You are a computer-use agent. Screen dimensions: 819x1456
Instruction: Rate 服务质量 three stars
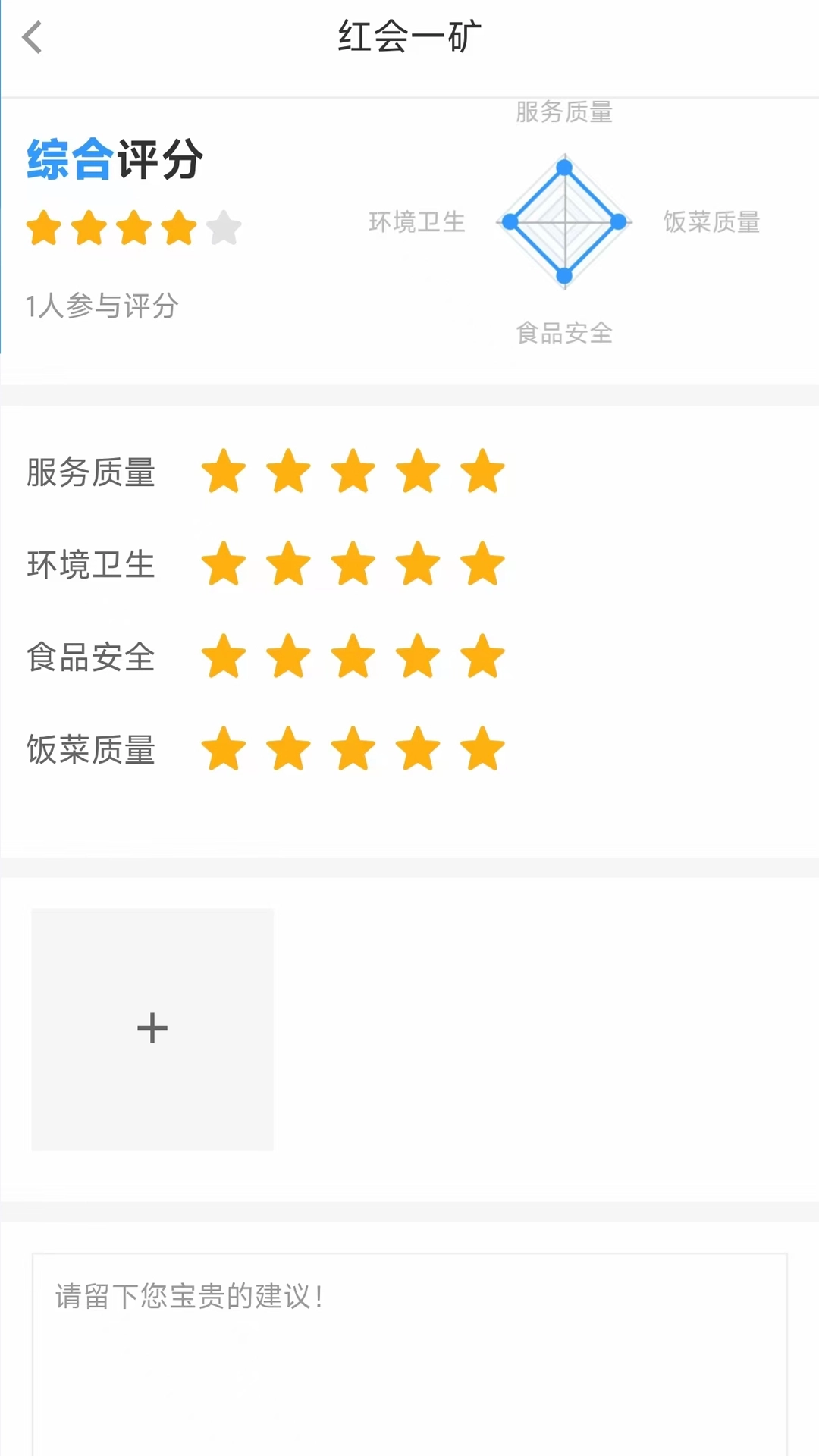[353, 472]
